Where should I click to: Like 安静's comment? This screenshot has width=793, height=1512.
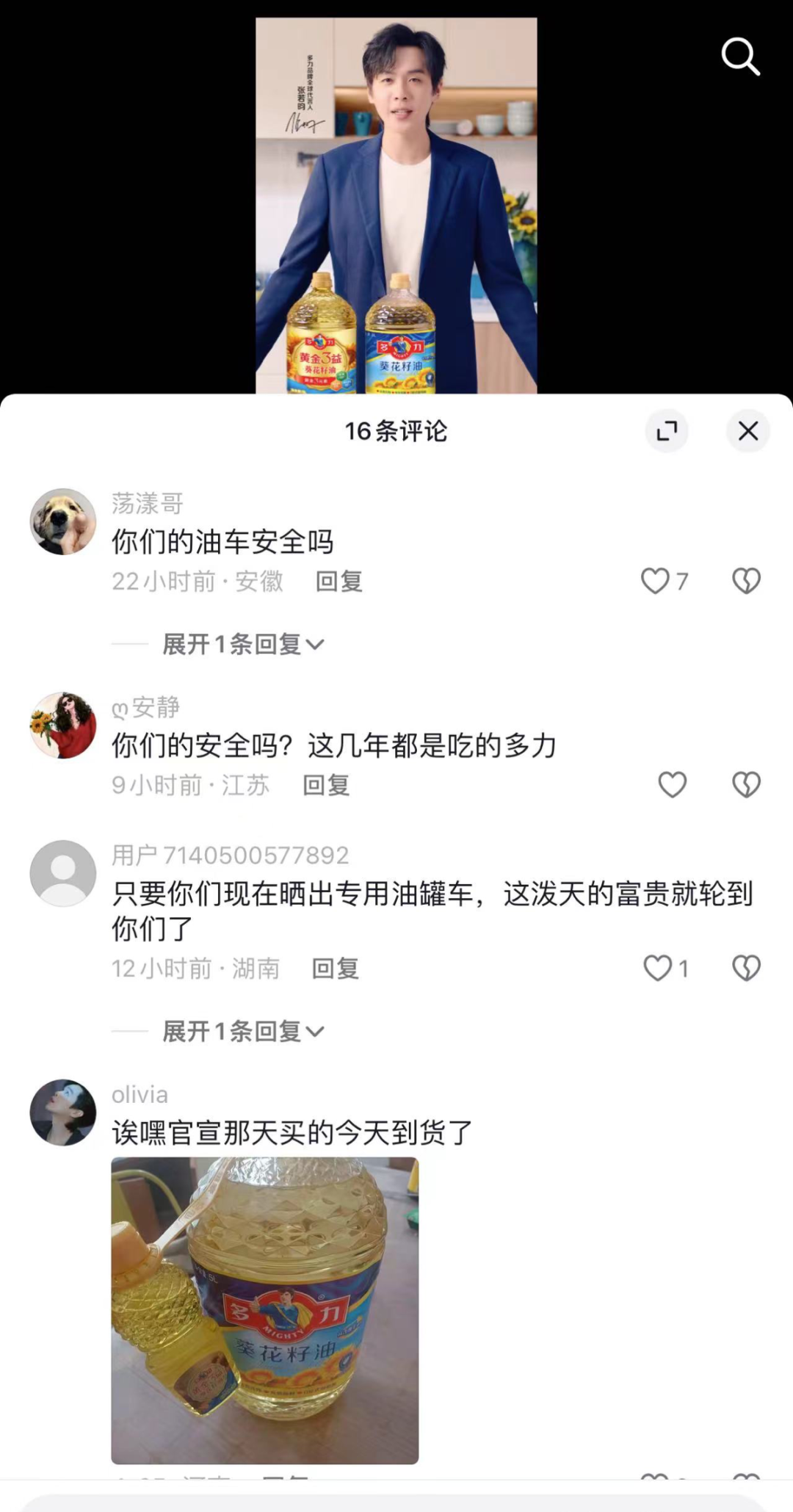[672, 784]
